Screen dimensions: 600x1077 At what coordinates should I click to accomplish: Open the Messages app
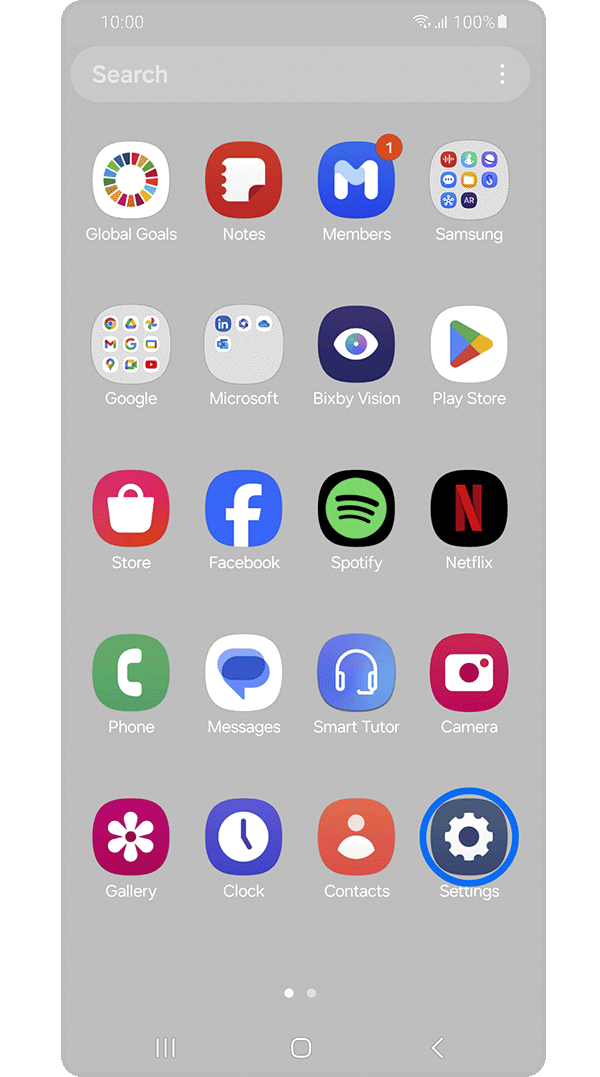(x=244, y=672)
